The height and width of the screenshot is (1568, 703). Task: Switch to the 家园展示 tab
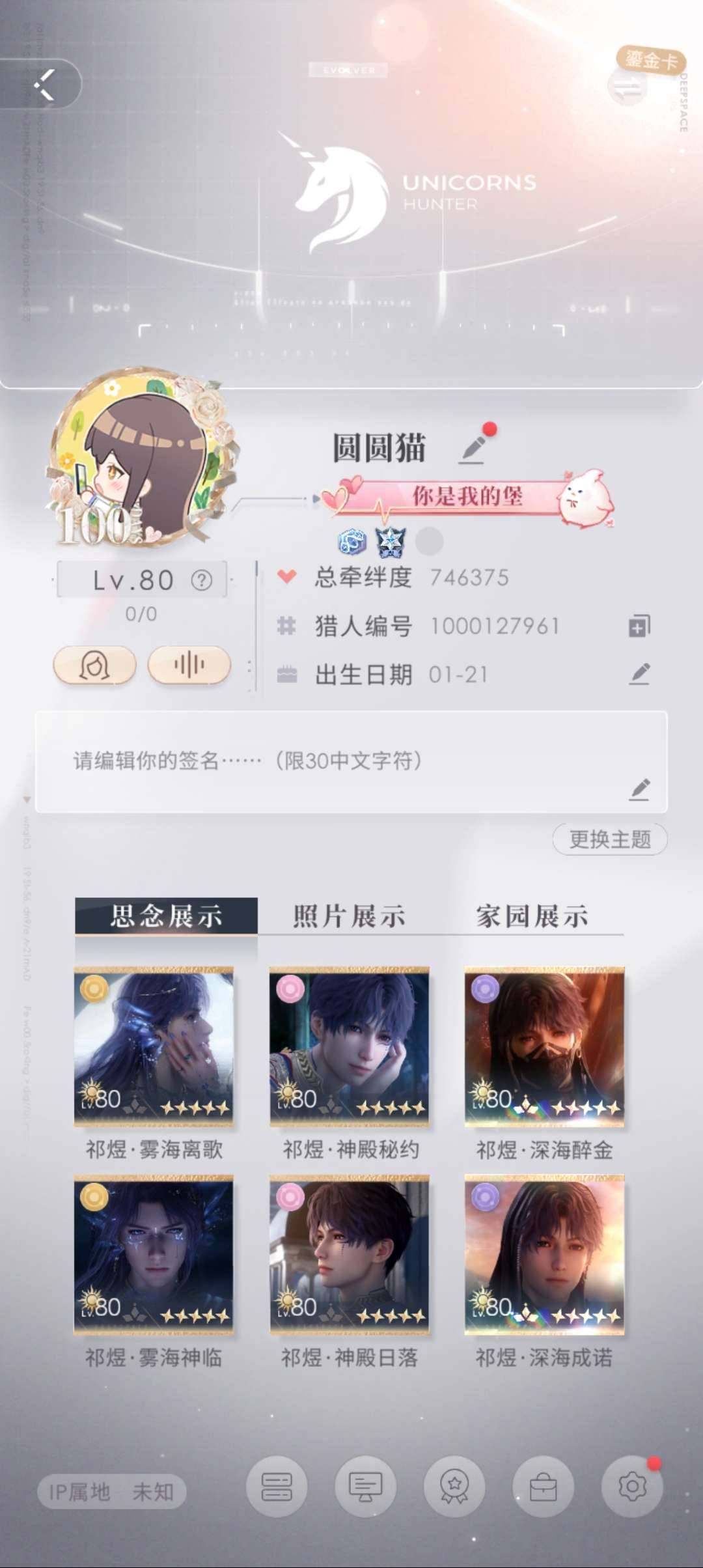point(534,915)
